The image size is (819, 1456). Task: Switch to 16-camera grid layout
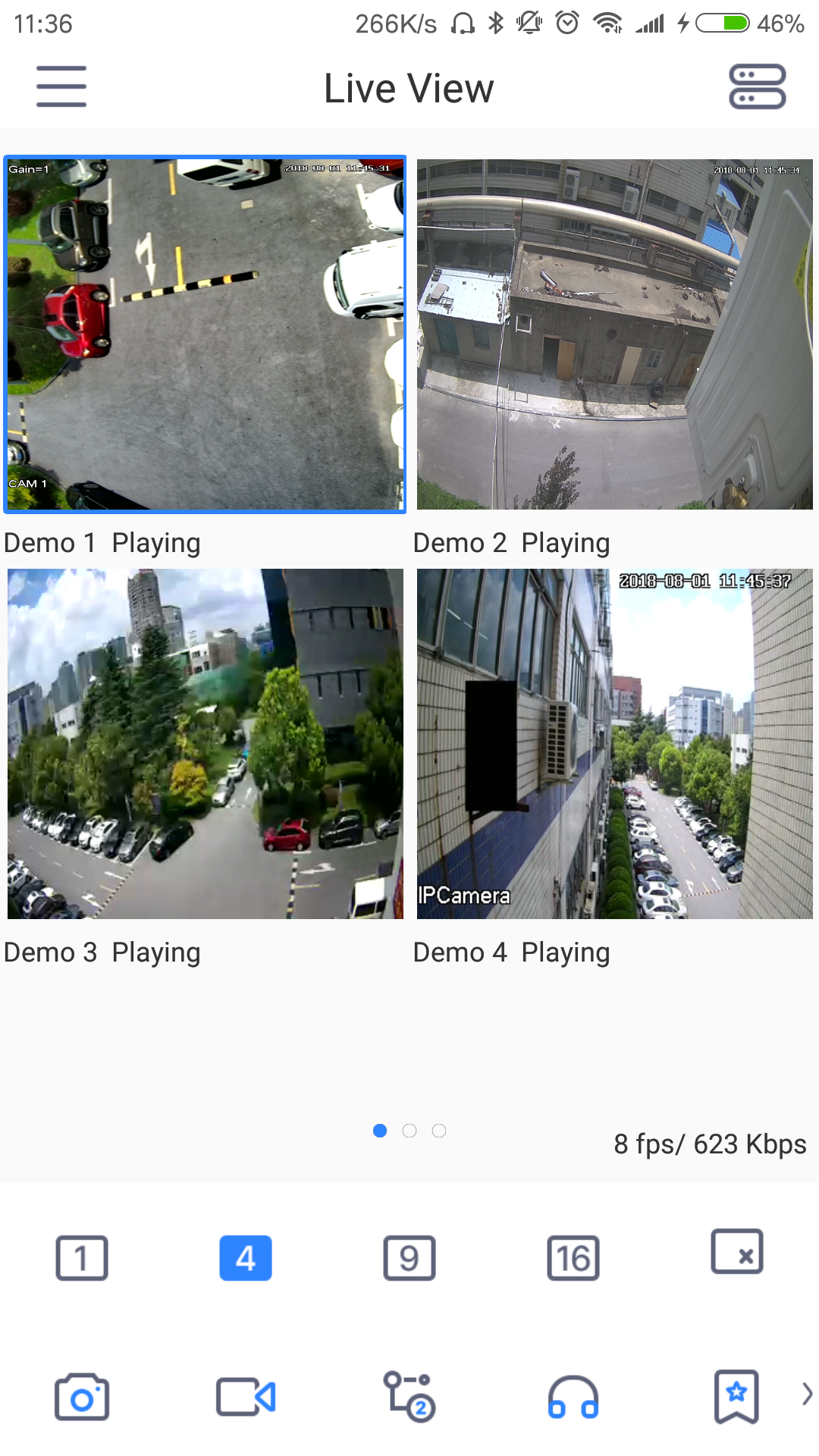(x=573, y=1258)
